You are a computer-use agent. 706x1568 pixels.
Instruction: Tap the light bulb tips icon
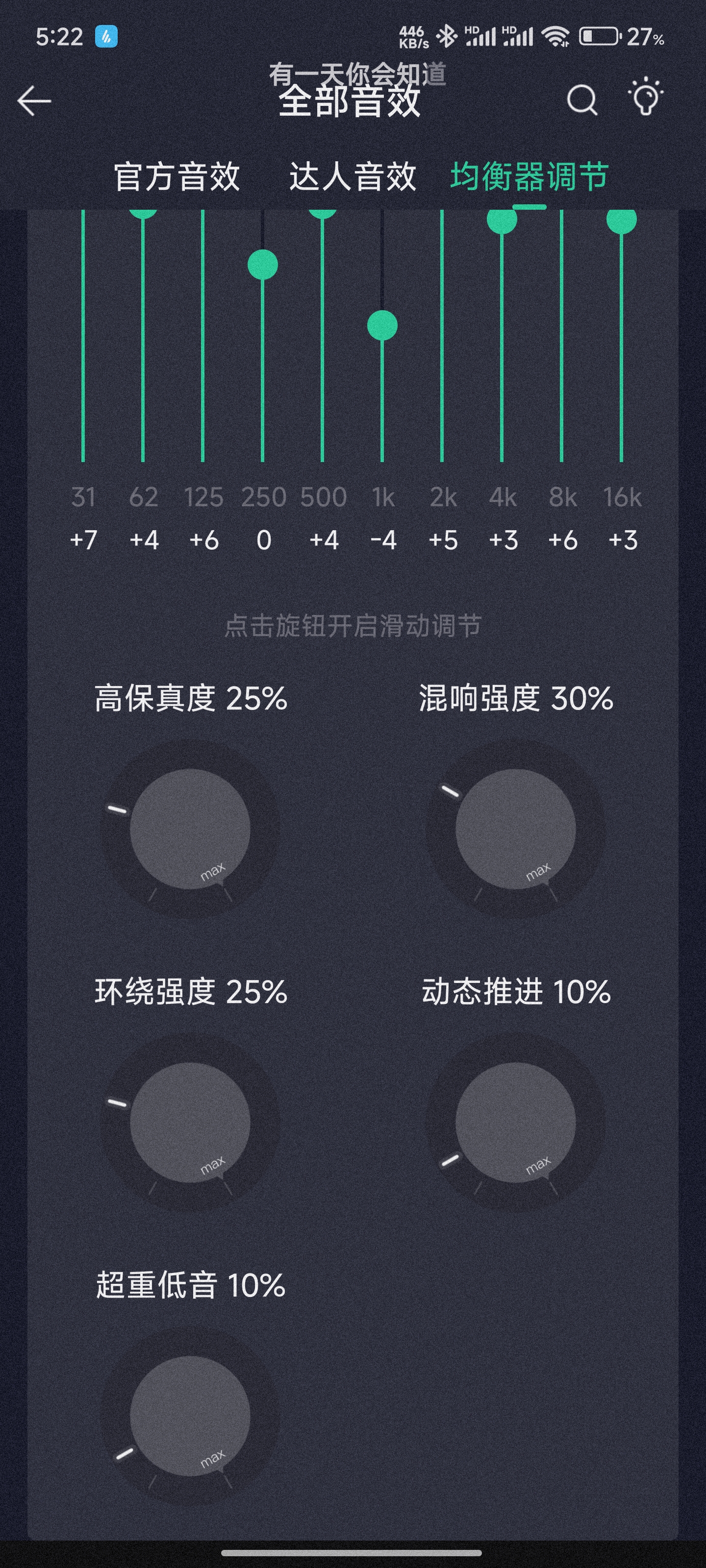645,98
